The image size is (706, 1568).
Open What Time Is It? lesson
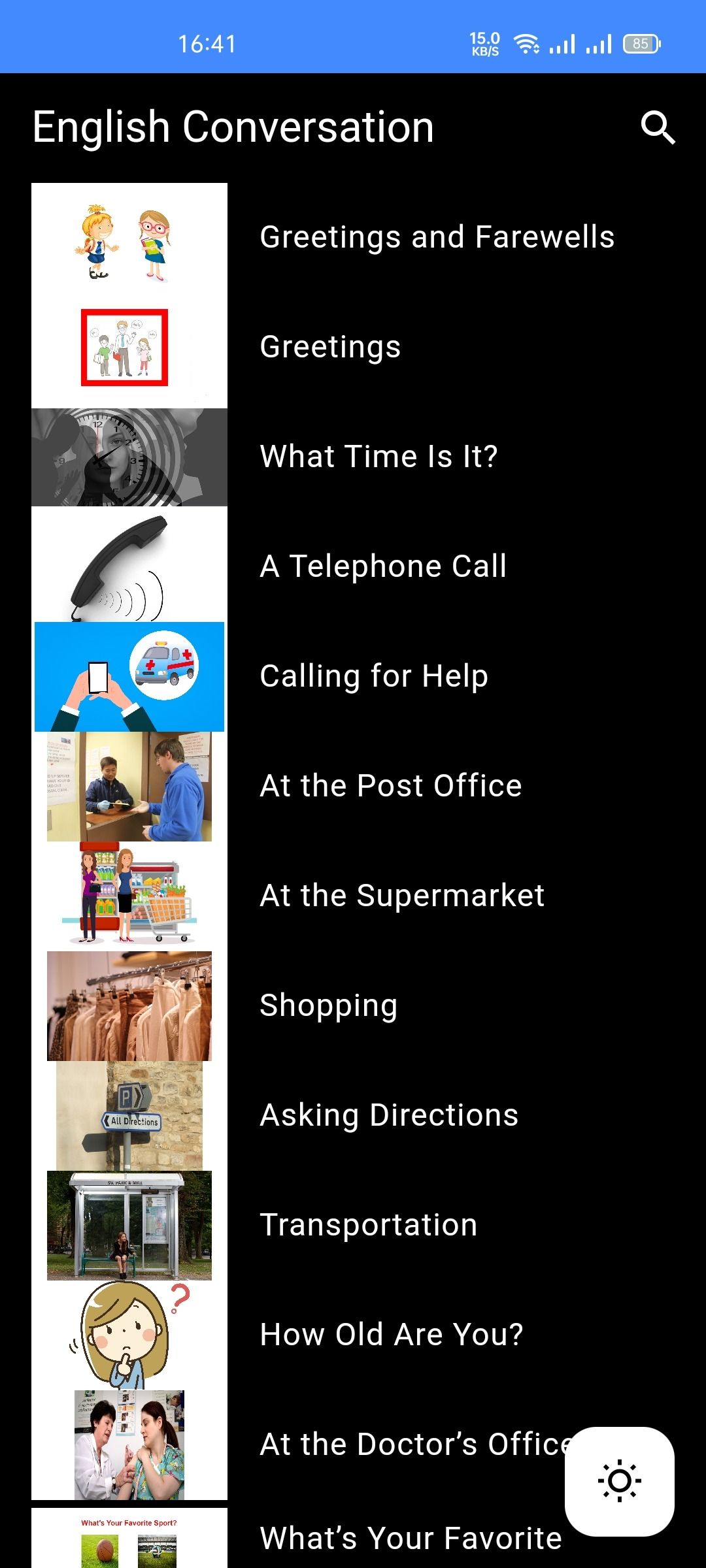coord(378,457)
